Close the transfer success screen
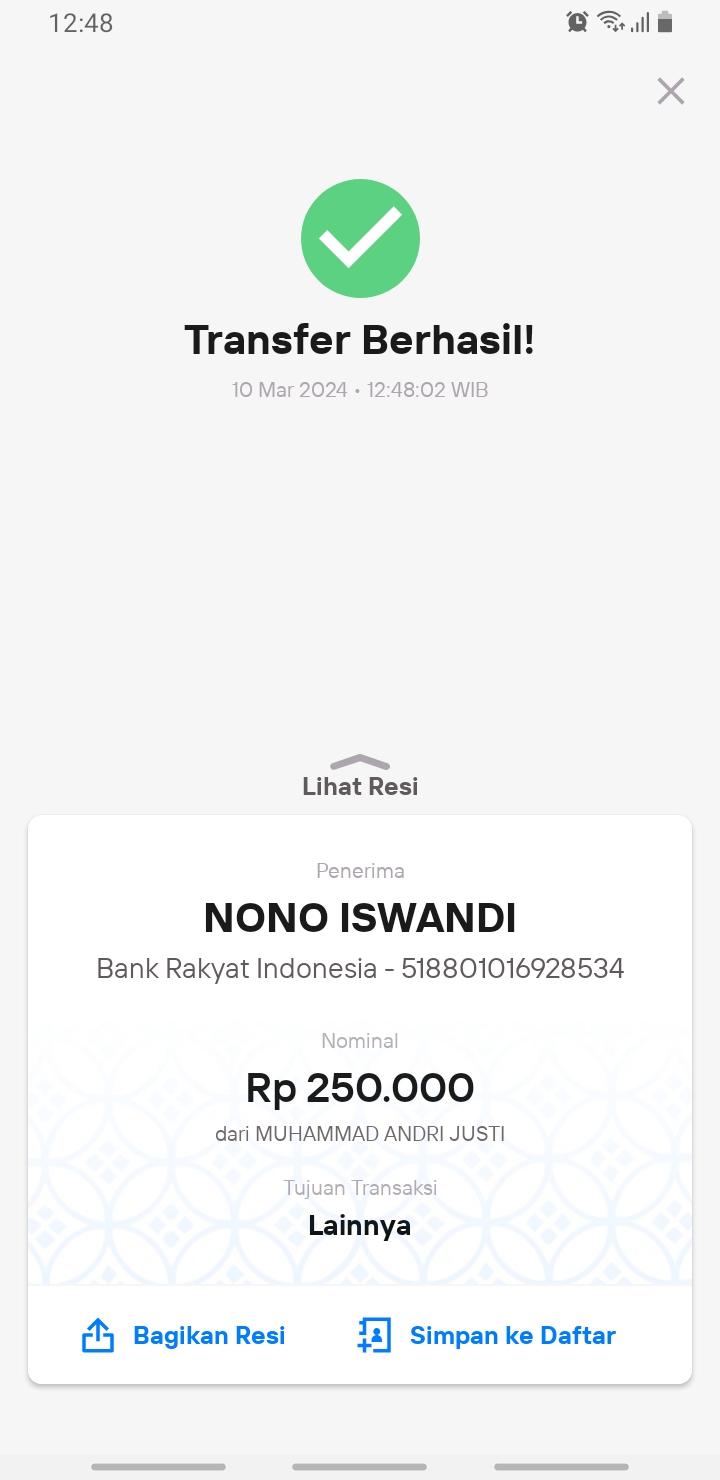The height and width of the screenshot is (1480, 720). tap(670, 91)
